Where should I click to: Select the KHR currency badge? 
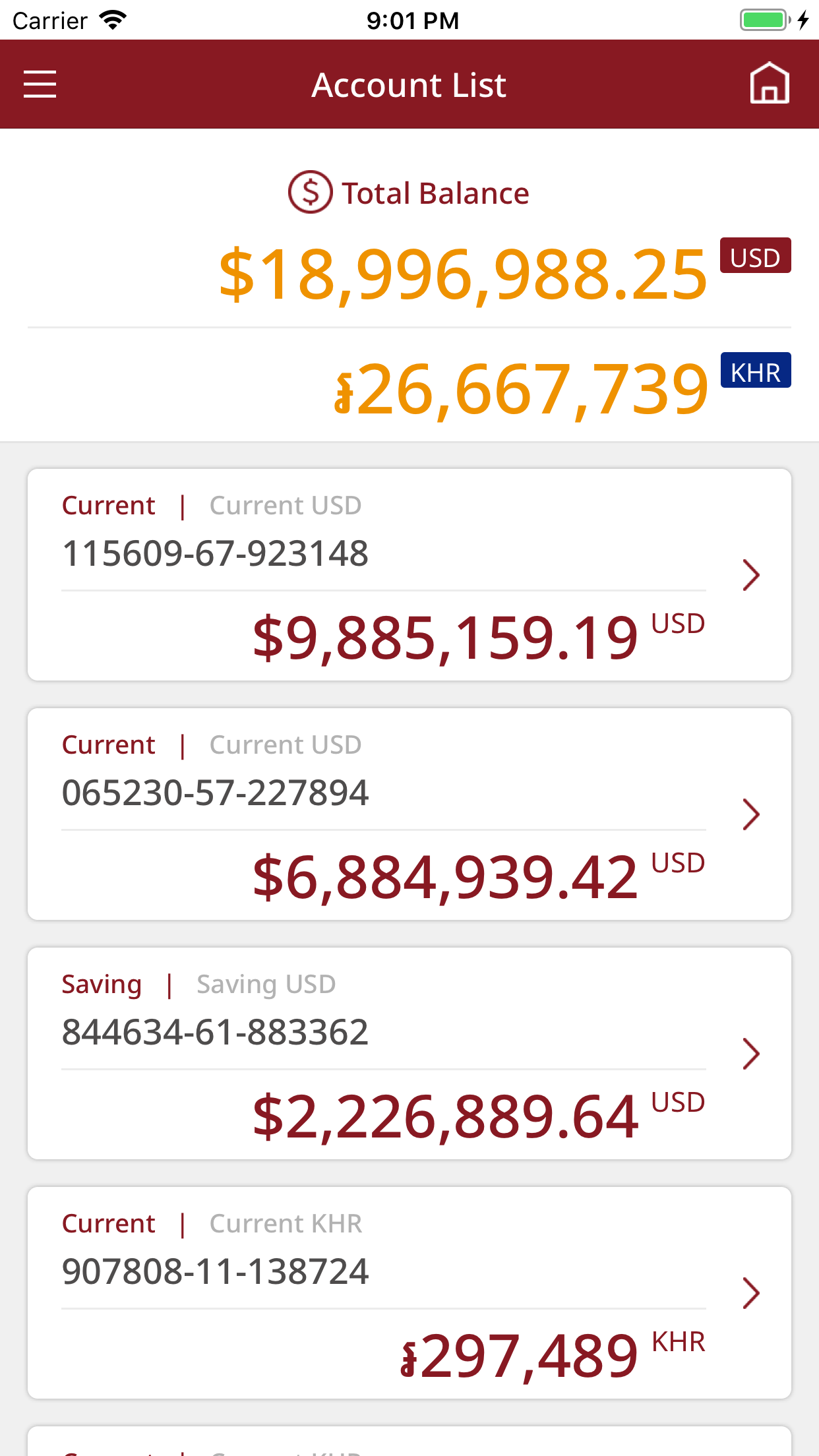click(756, 371)
